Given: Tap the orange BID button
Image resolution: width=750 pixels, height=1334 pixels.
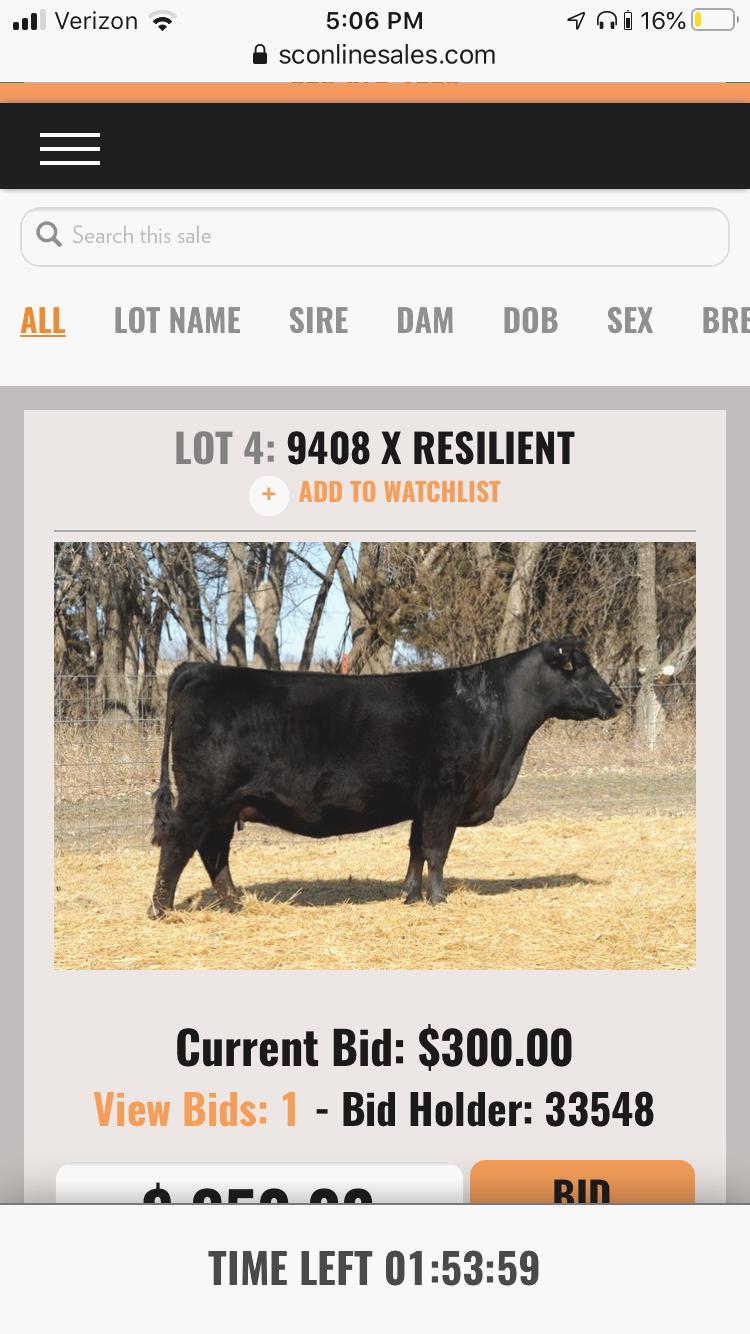Looking at the screenshot, I should tap(582, 1185).
